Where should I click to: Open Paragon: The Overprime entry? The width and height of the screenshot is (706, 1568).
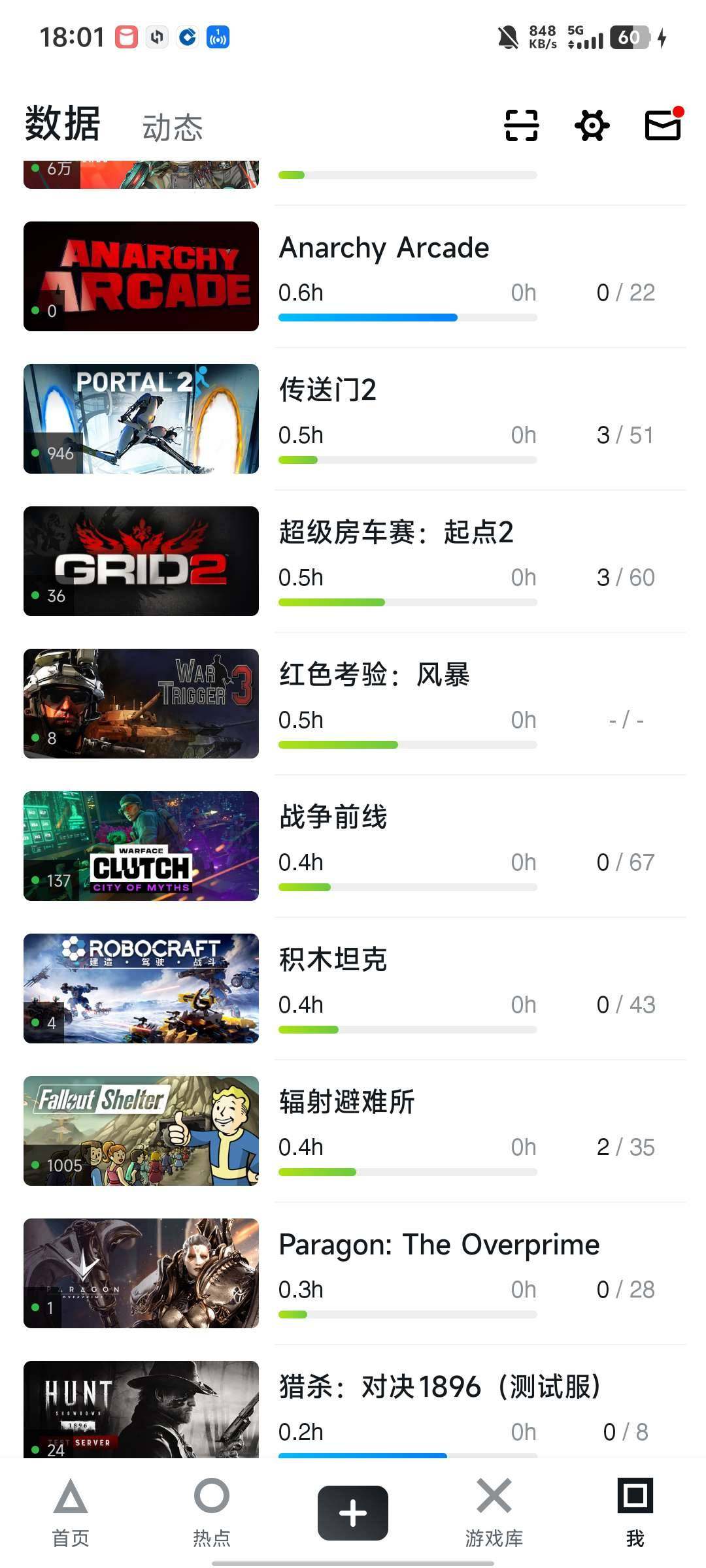(x=439, y=1245)
